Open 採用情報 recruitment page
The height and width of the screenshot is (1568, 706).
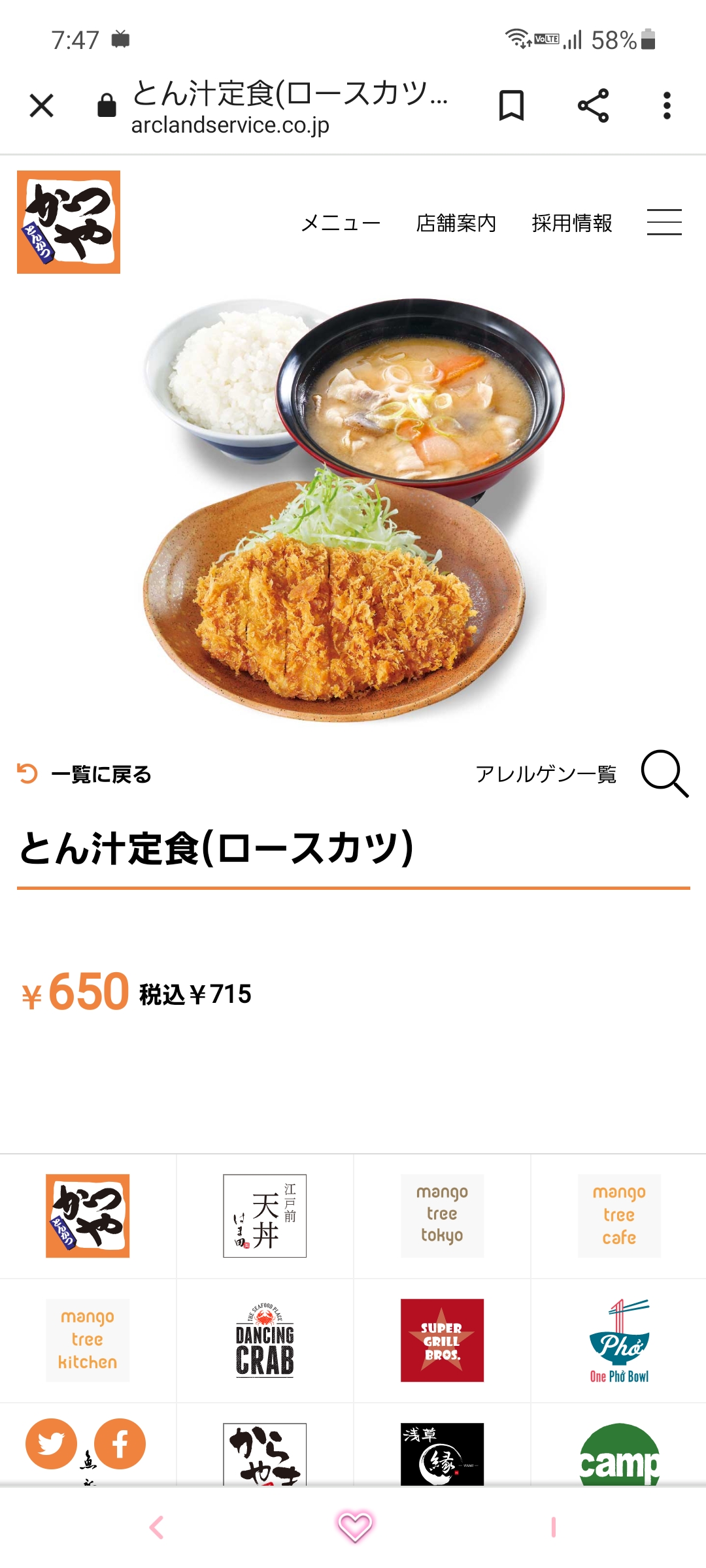pyautogui.click(x=572, y=223)
